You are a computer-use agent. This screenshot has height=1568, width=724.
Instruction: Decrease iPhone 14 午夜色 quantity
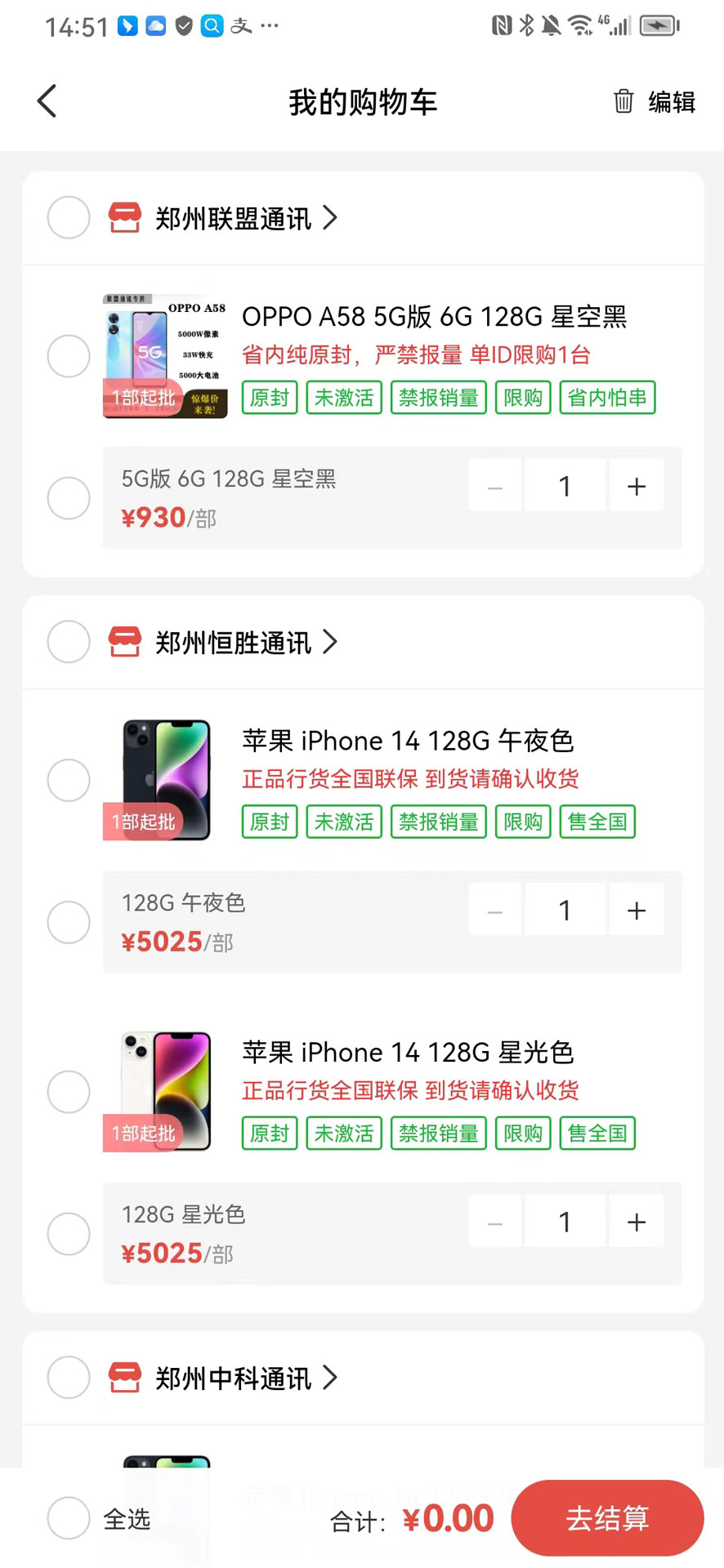pyautogui.click(x=495, y=910)
